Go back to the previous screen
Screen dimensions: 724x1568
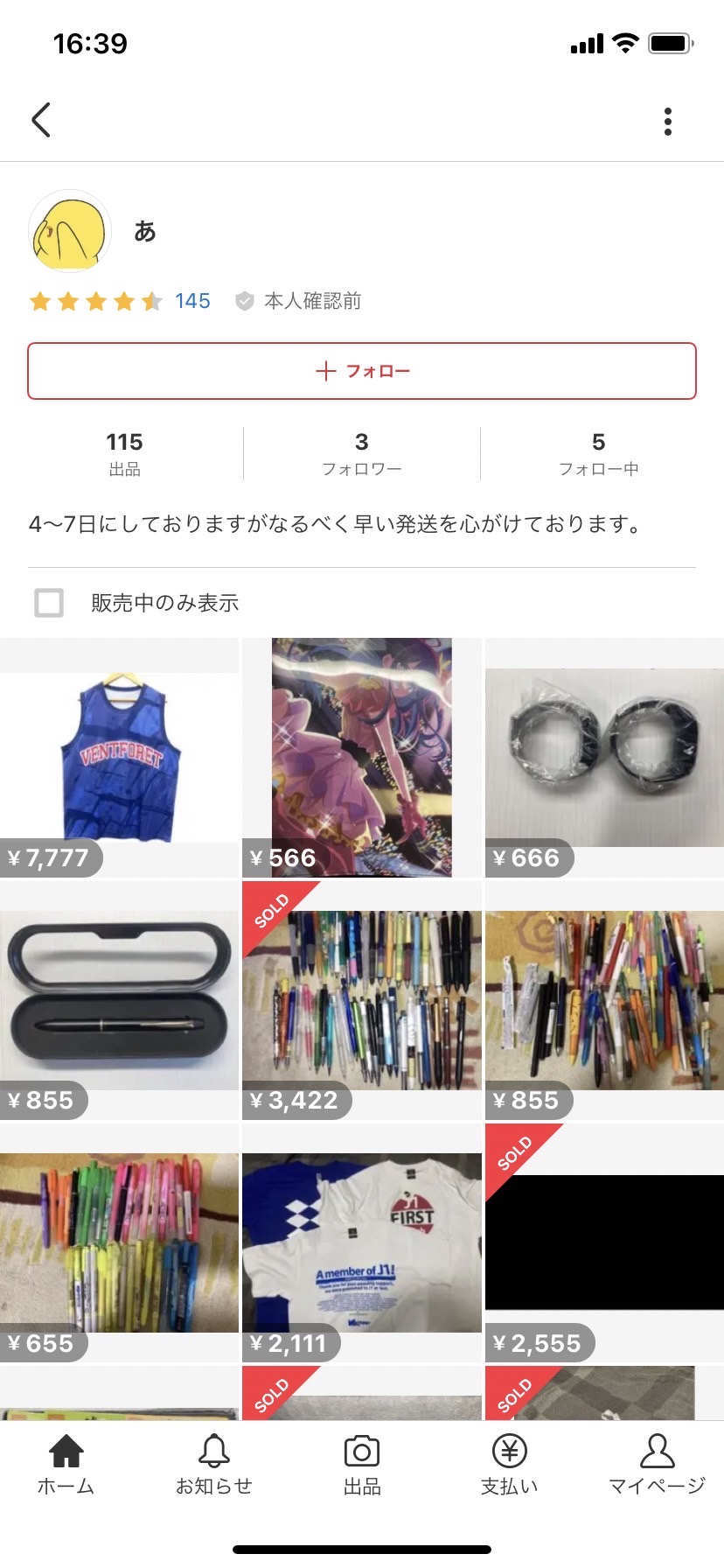[x=41, y=120]
